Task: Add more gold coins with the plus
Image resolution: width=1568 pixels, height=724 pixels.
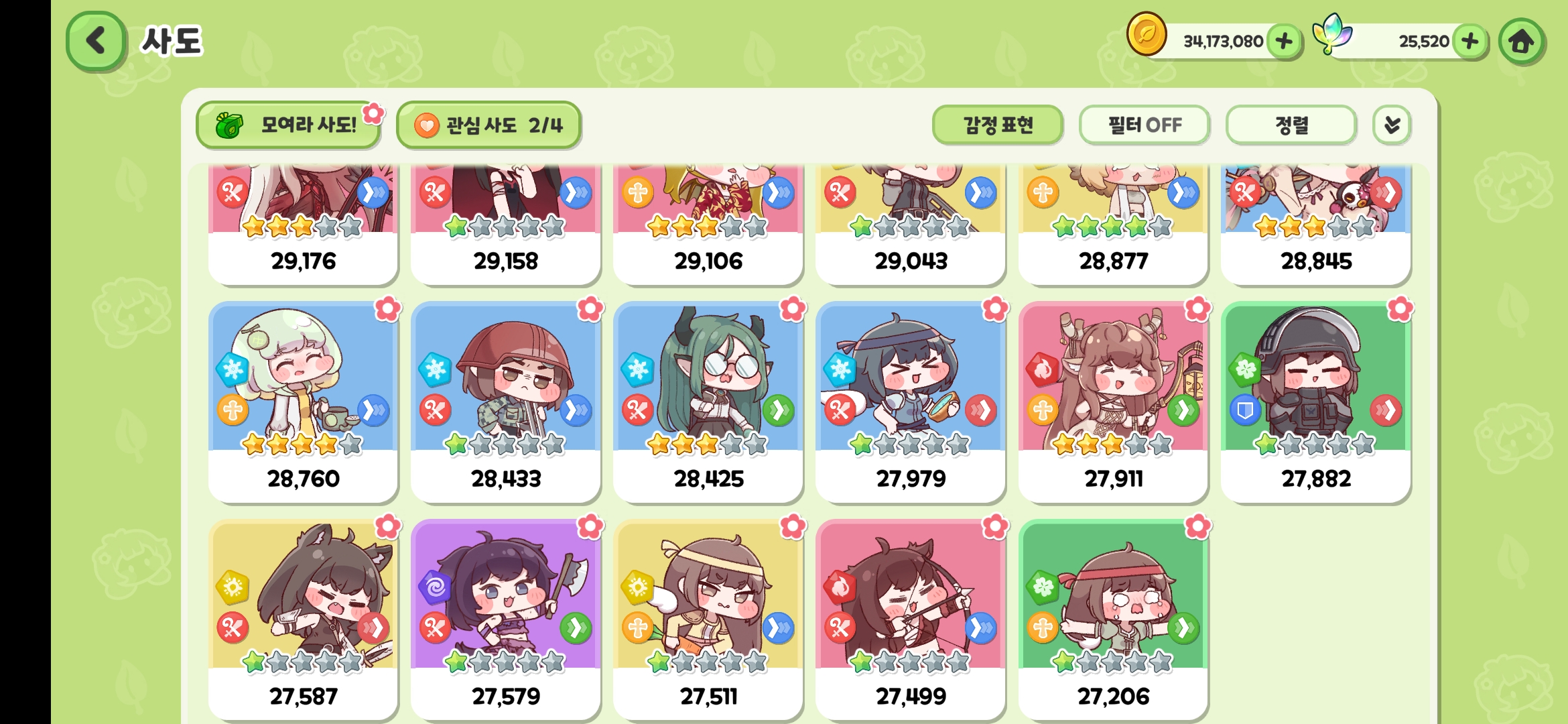Action: 1284,42
